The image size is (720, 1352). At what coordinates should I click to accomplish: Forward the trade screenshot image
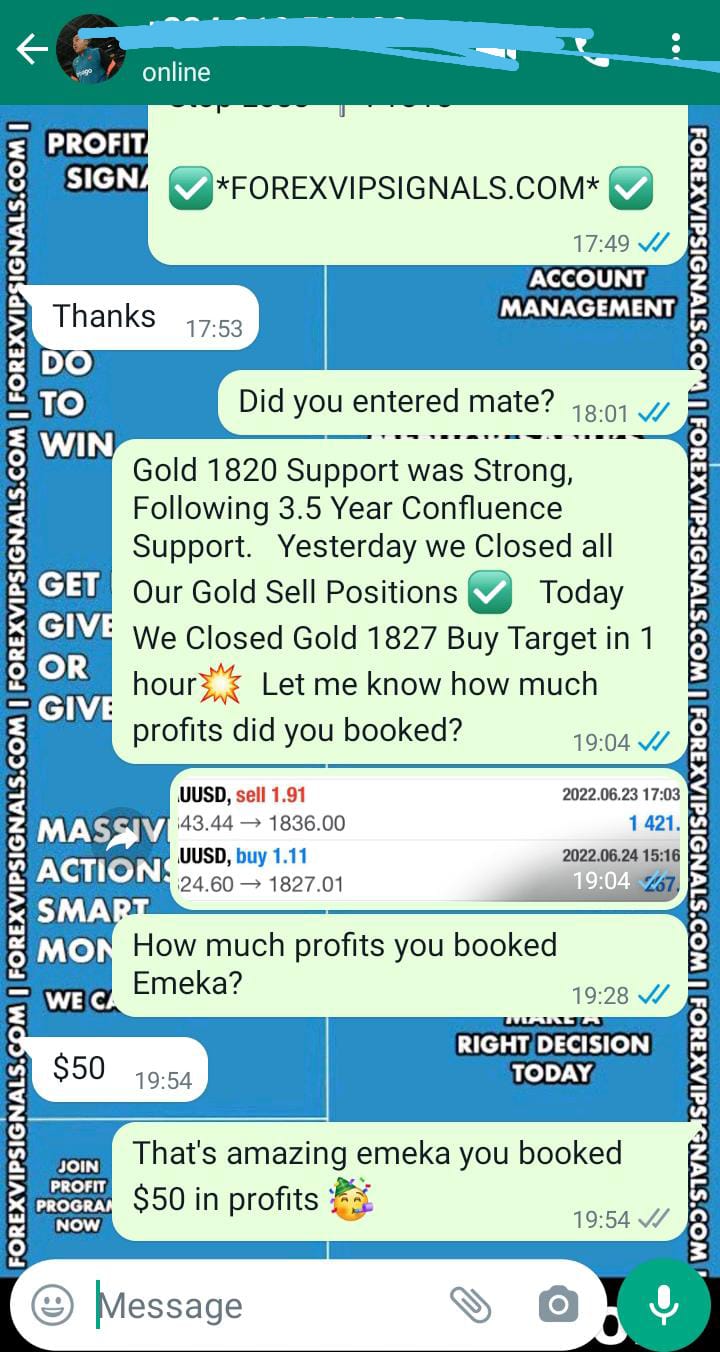pos(123,840)
